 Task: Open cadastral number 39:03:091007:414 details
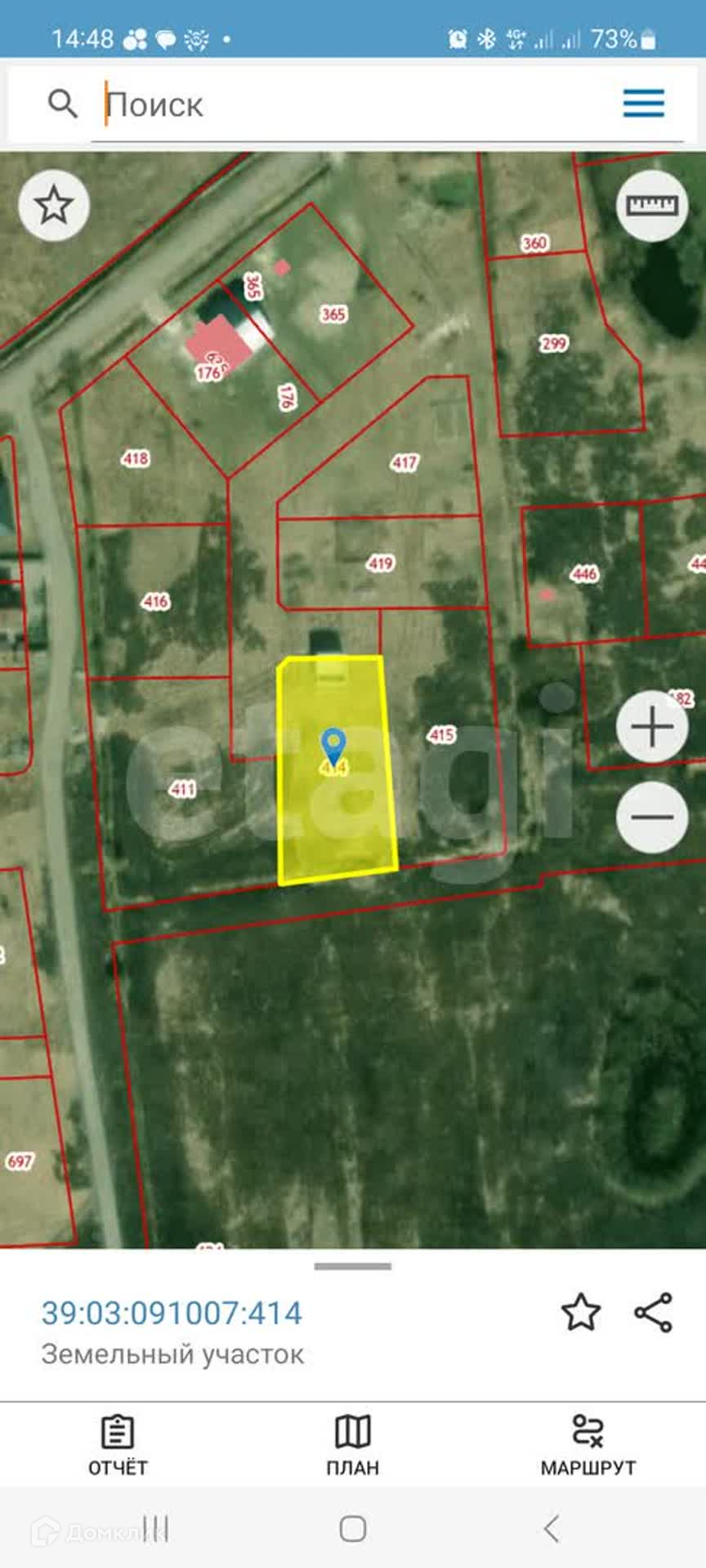click(172, 1313)
